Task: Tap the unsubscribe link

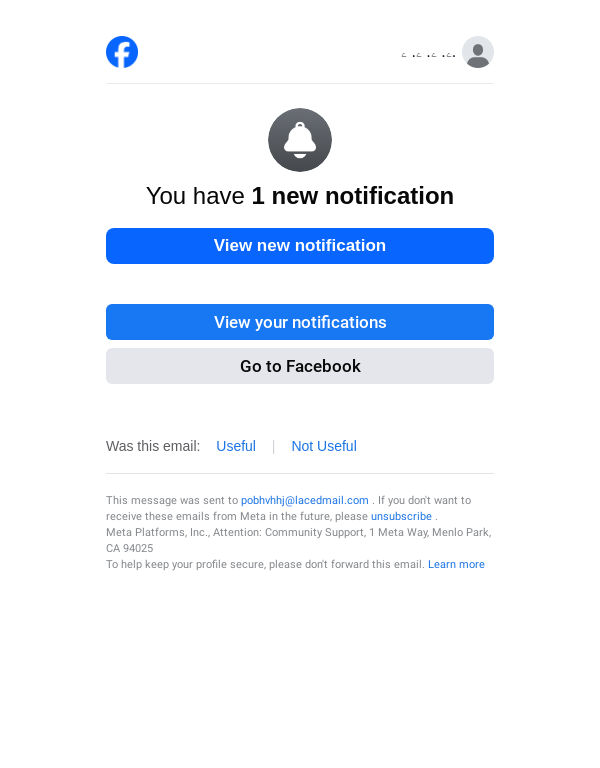Action: coord(401,516)
